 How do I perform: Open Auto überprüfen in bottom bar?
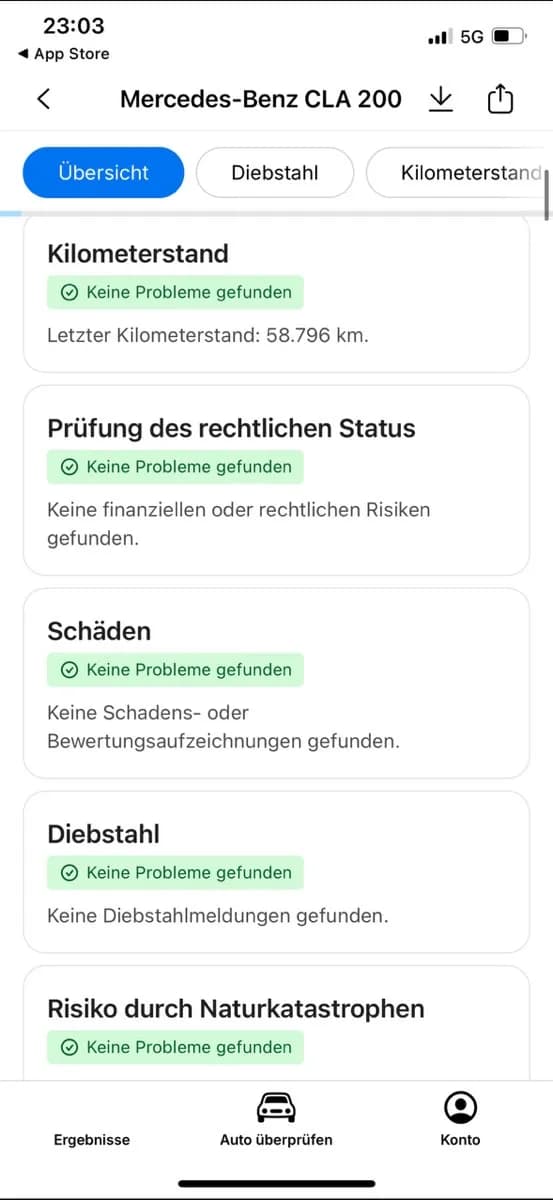[276, 1121]
